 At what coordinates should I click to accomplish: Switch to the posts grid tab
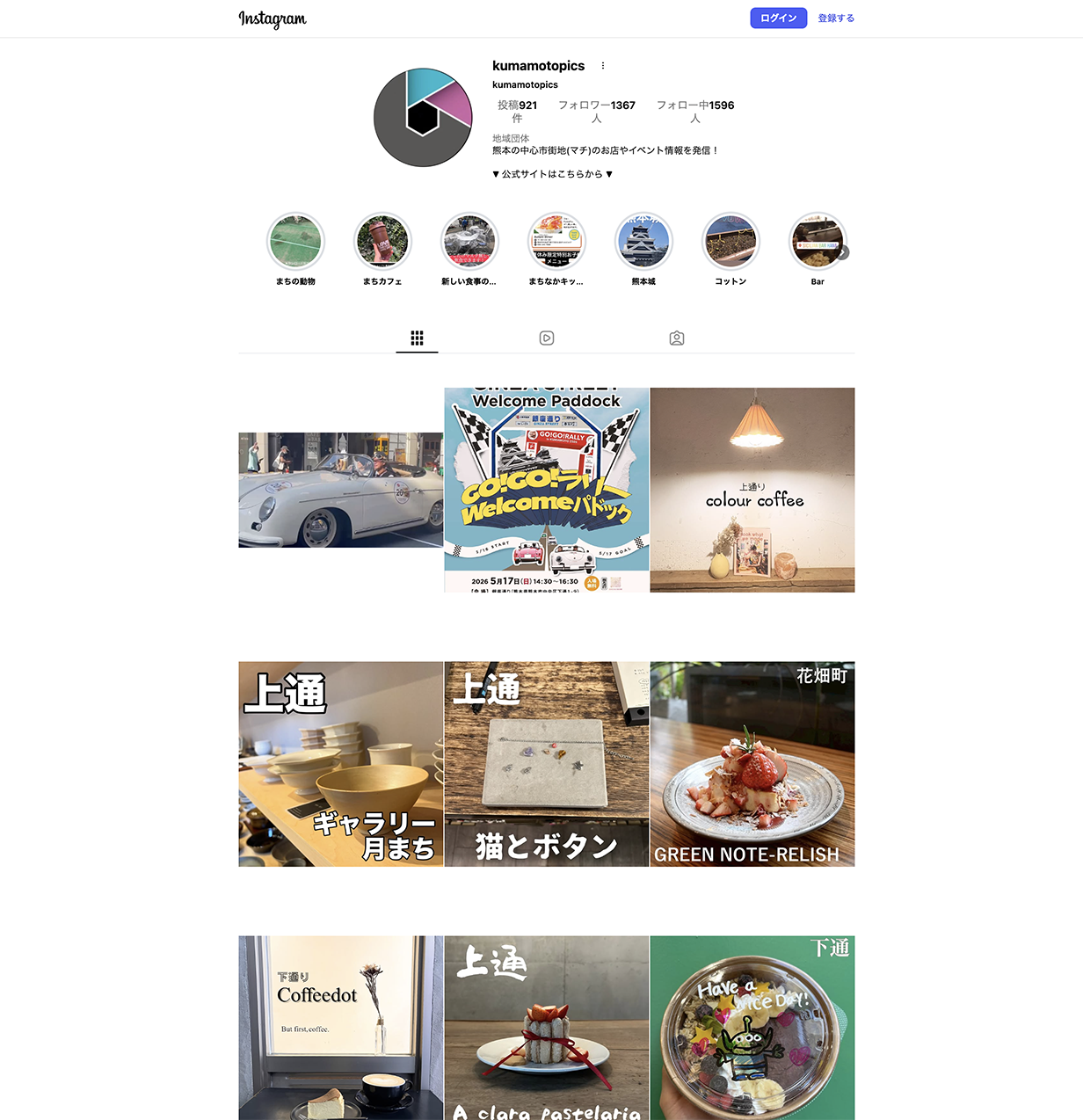[417, 338]
